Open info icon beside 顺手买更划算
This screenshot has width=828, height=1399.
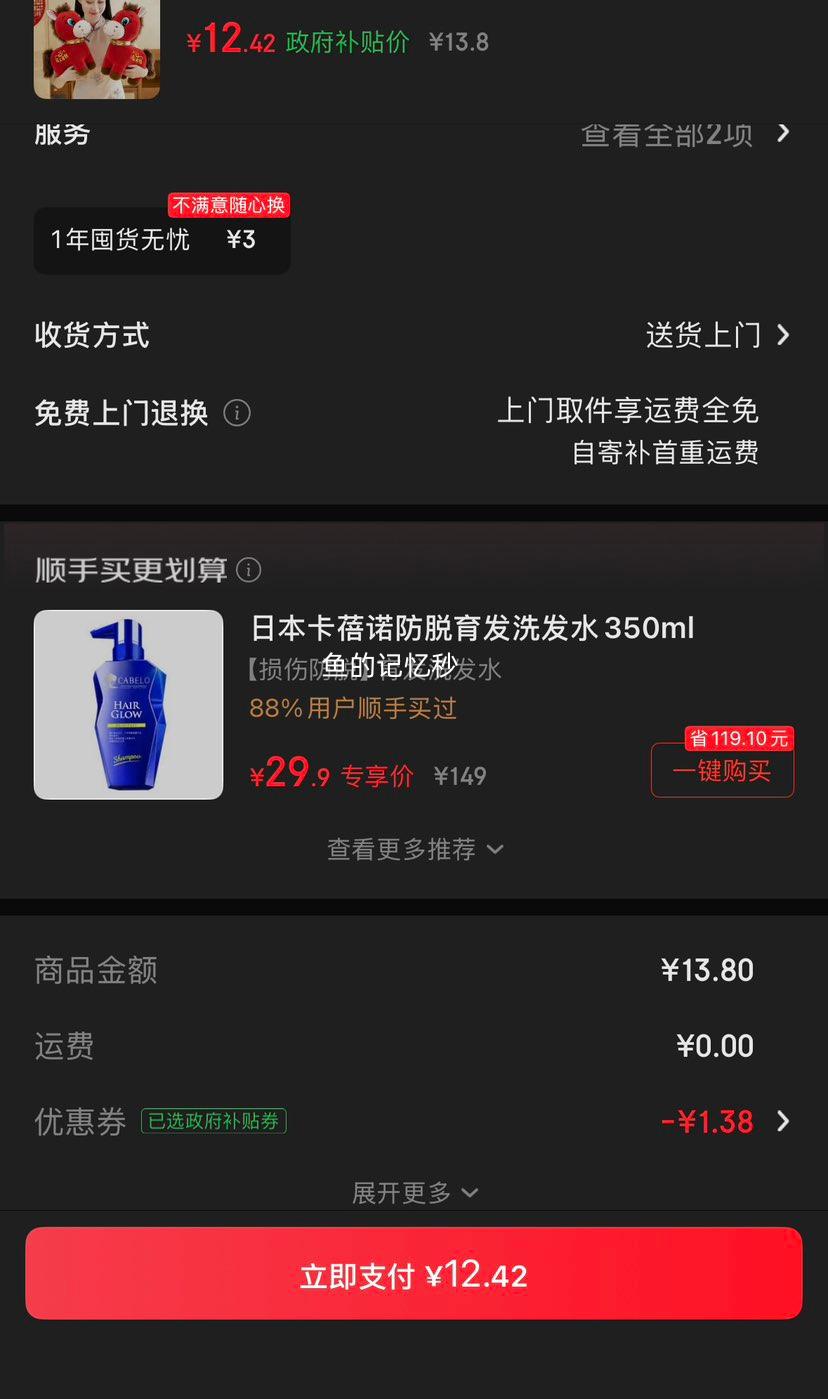[249, 570]
